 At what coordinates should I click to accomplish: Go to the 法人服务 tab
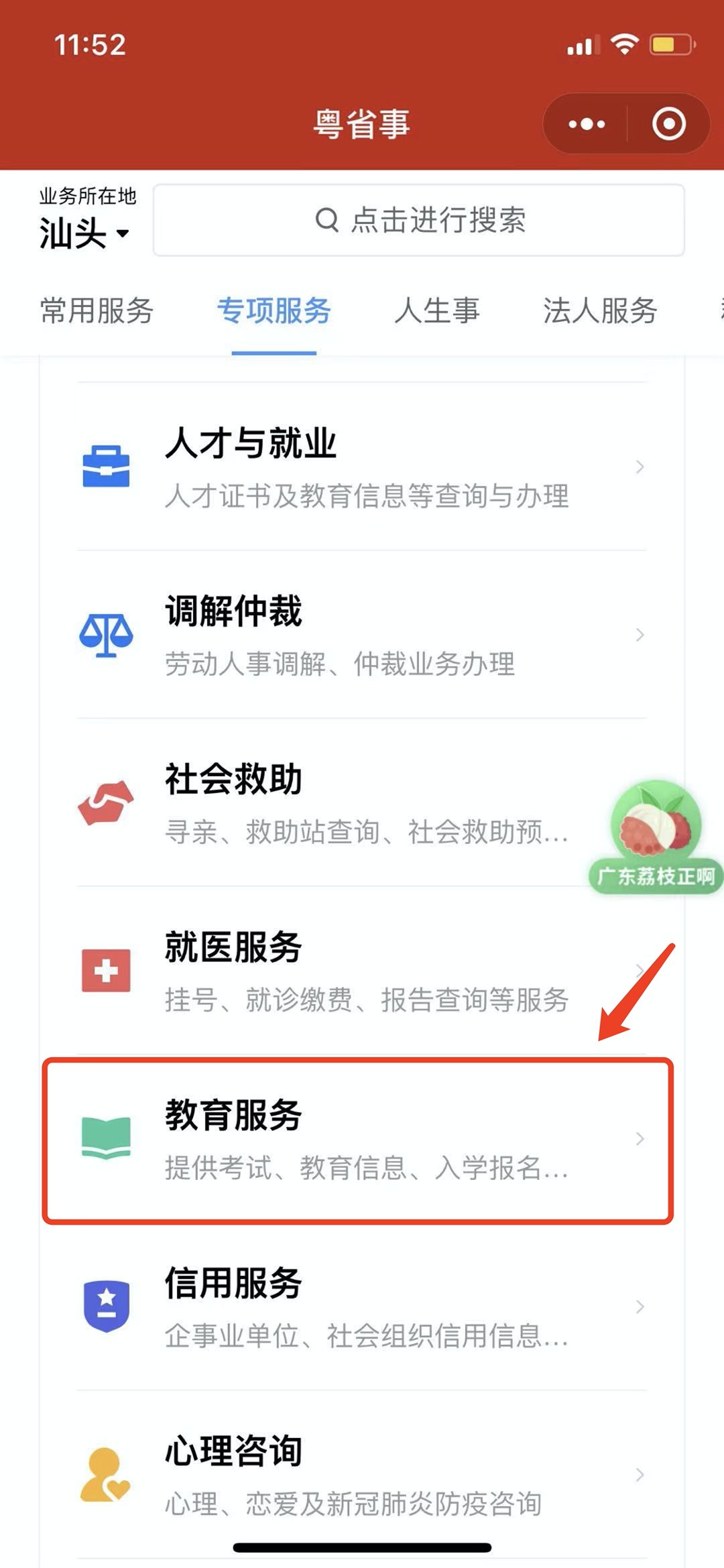coord(599,310)
